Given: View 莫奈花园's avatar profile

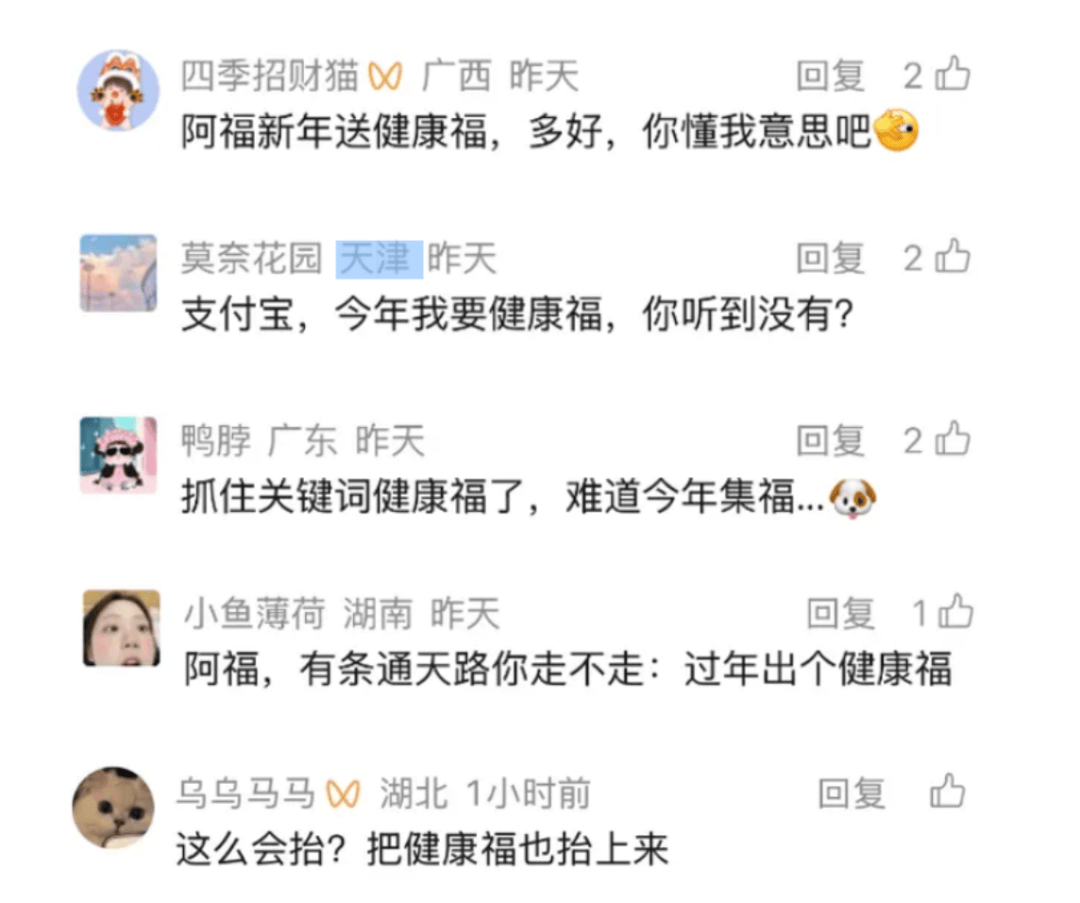Looking at the screenshot, I should (x=119, y=273).
